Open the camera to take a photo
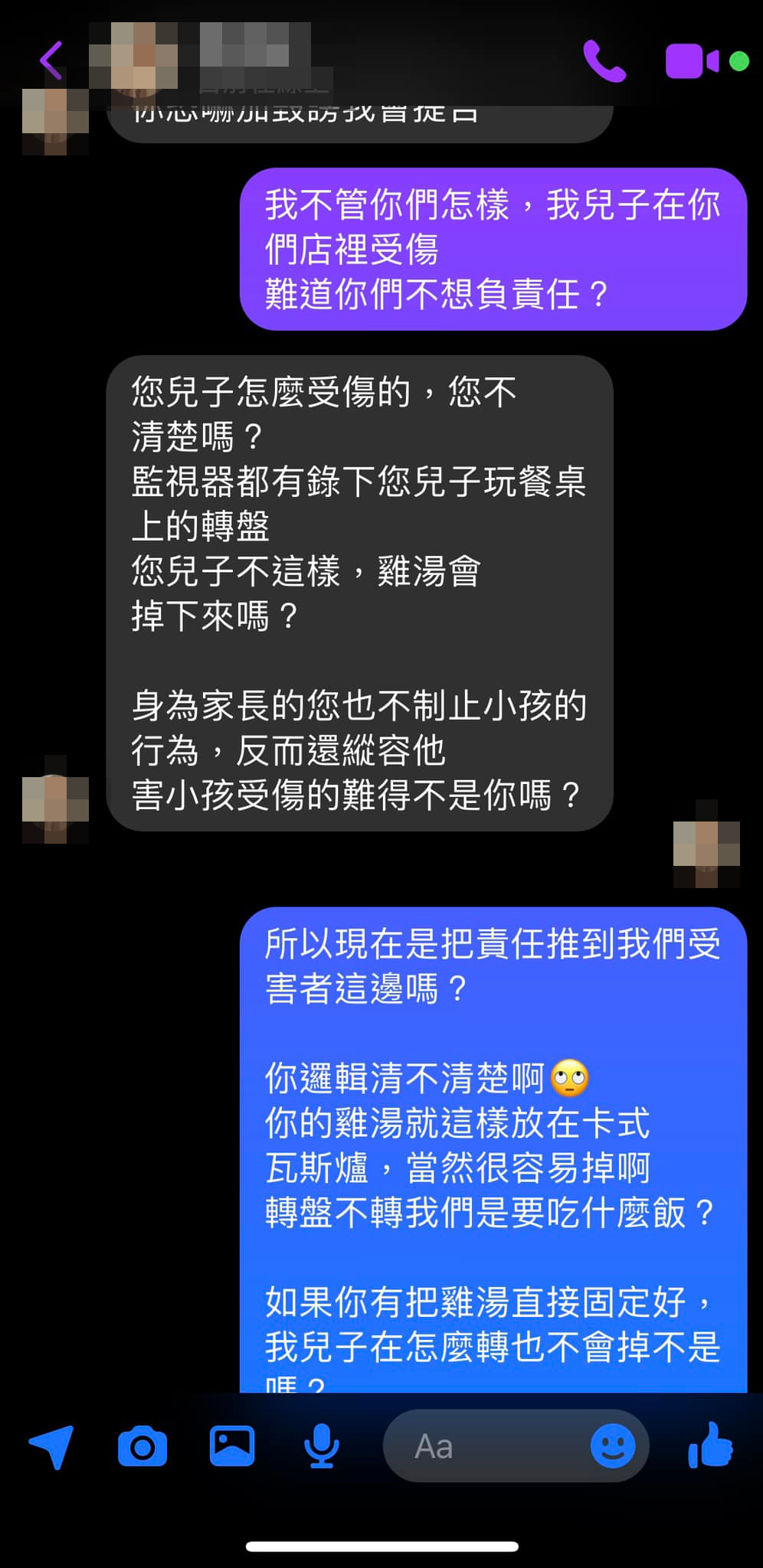Viewport: 763px width, 1568px height. tap(142, 1445)
